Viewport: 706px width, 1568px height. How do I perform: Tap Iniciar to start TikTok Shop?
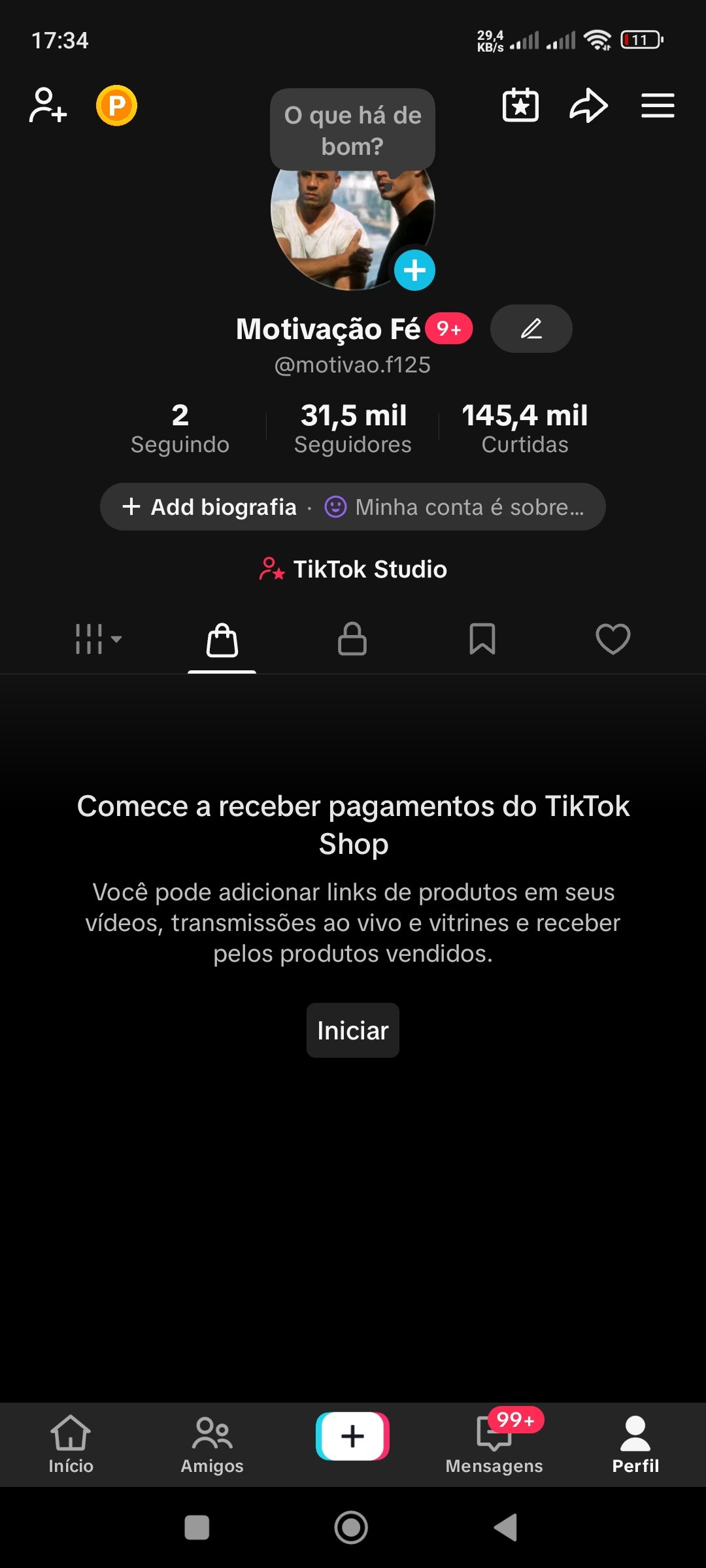[x=353, y=1030]
